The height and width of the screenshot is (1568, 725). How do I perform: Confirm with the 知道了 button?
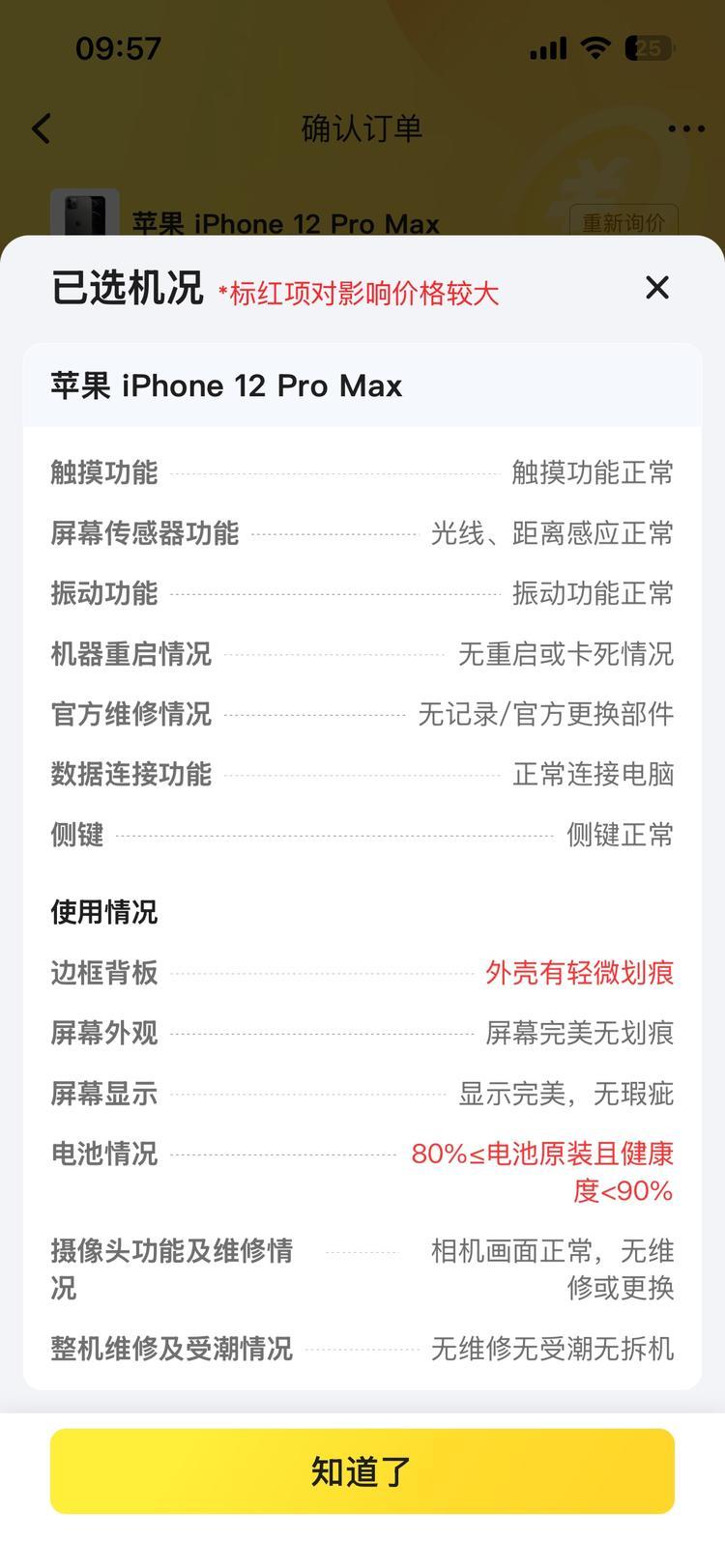tap(362, 1470)
